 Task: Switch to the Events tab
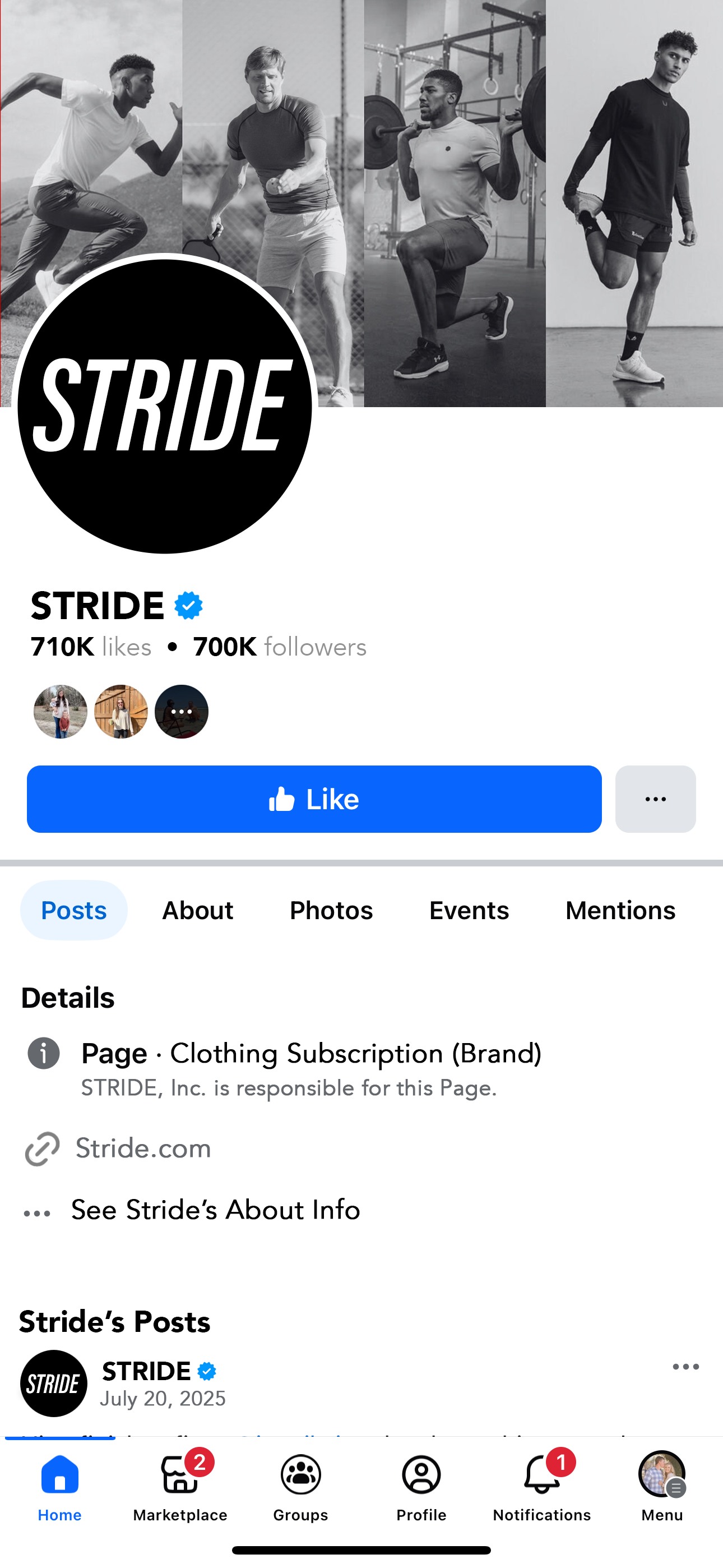coord(469,910)
